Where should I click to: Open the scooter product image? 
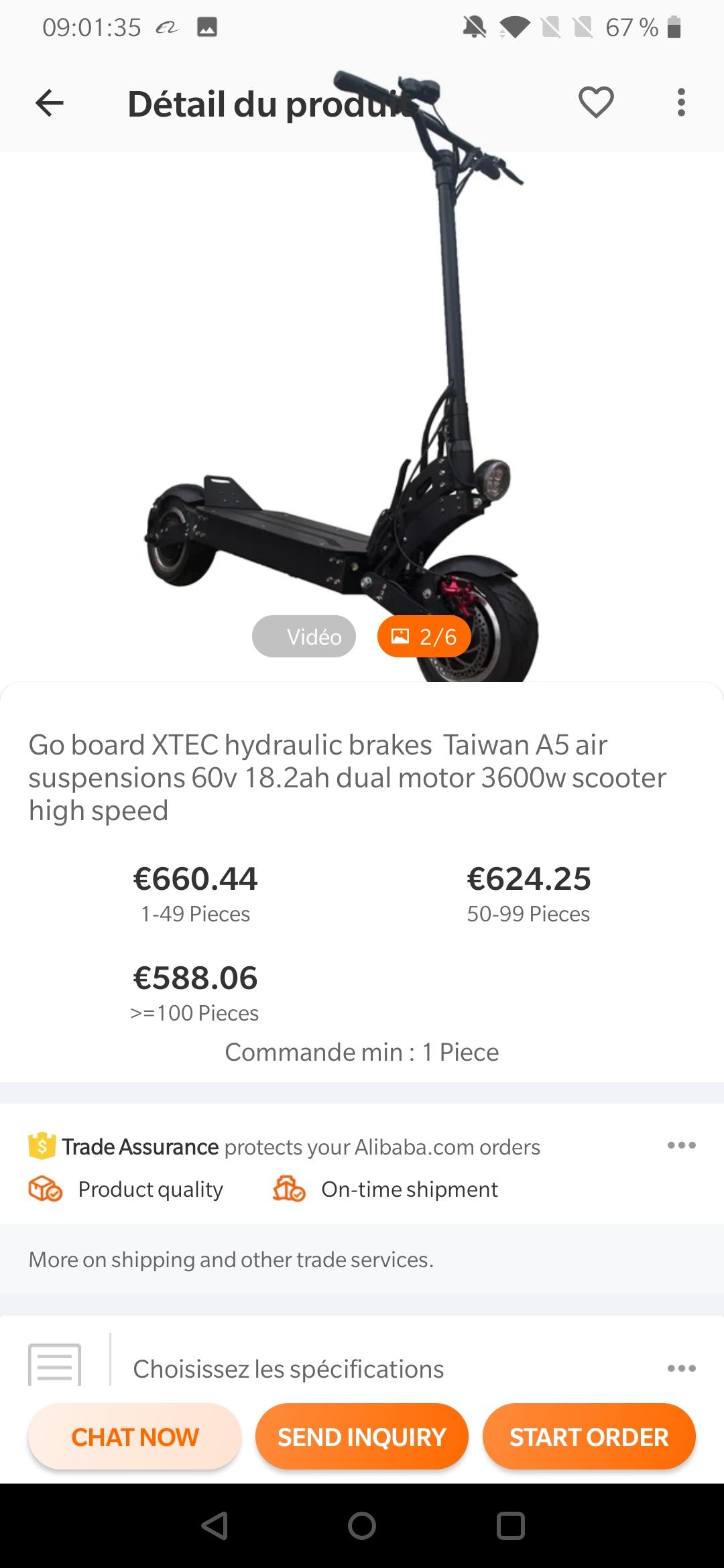click(362, 402)
